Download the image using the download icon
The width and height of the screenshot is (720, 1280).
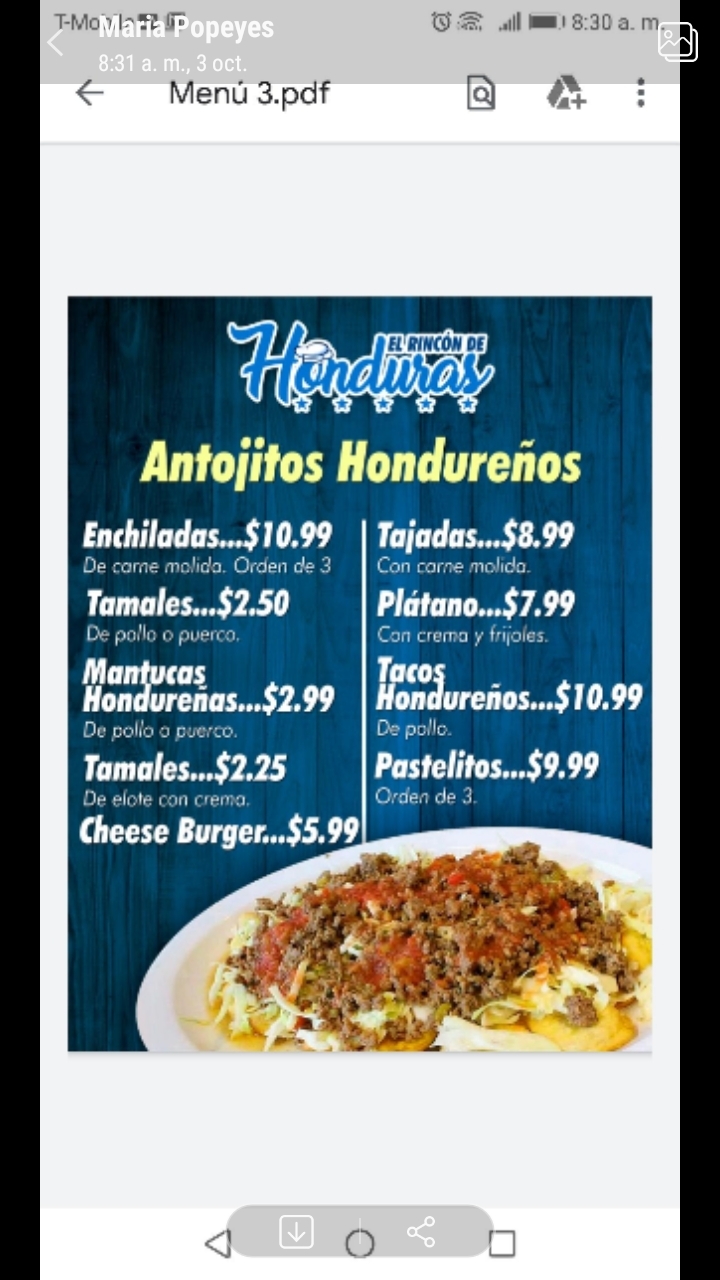296,1232
